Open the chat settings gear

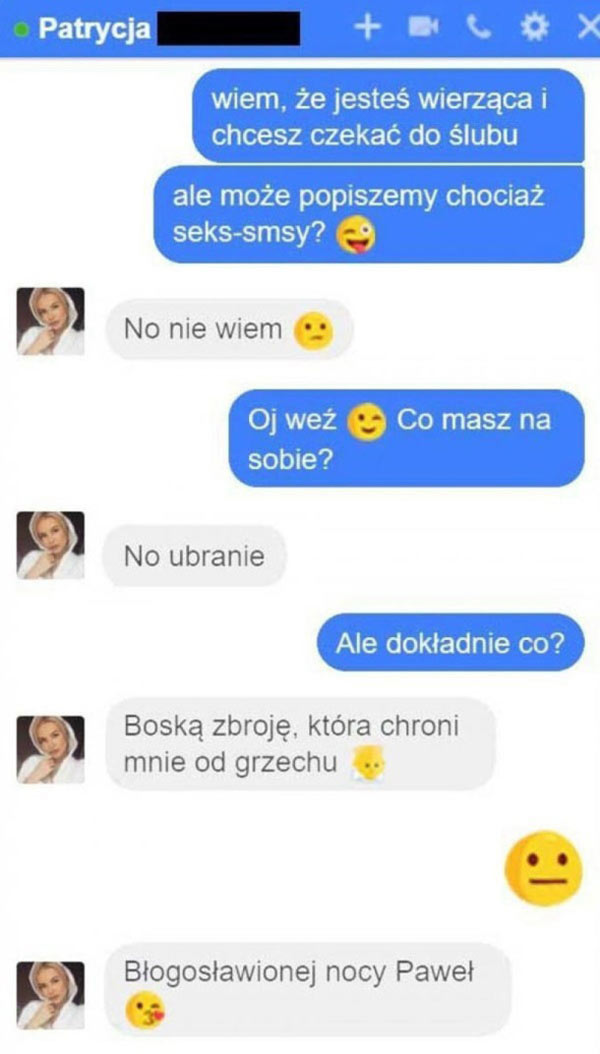coord(533,29)
